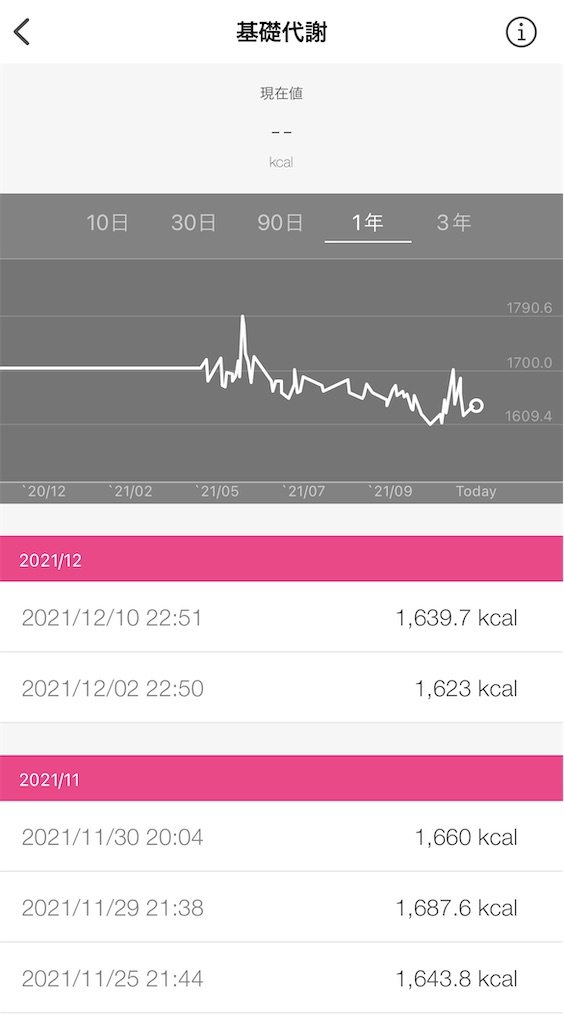The width and height of the screenshot is (564, 1024).
Task: Open the info icon for 基礎代謝
Action: tap(521, 32)
